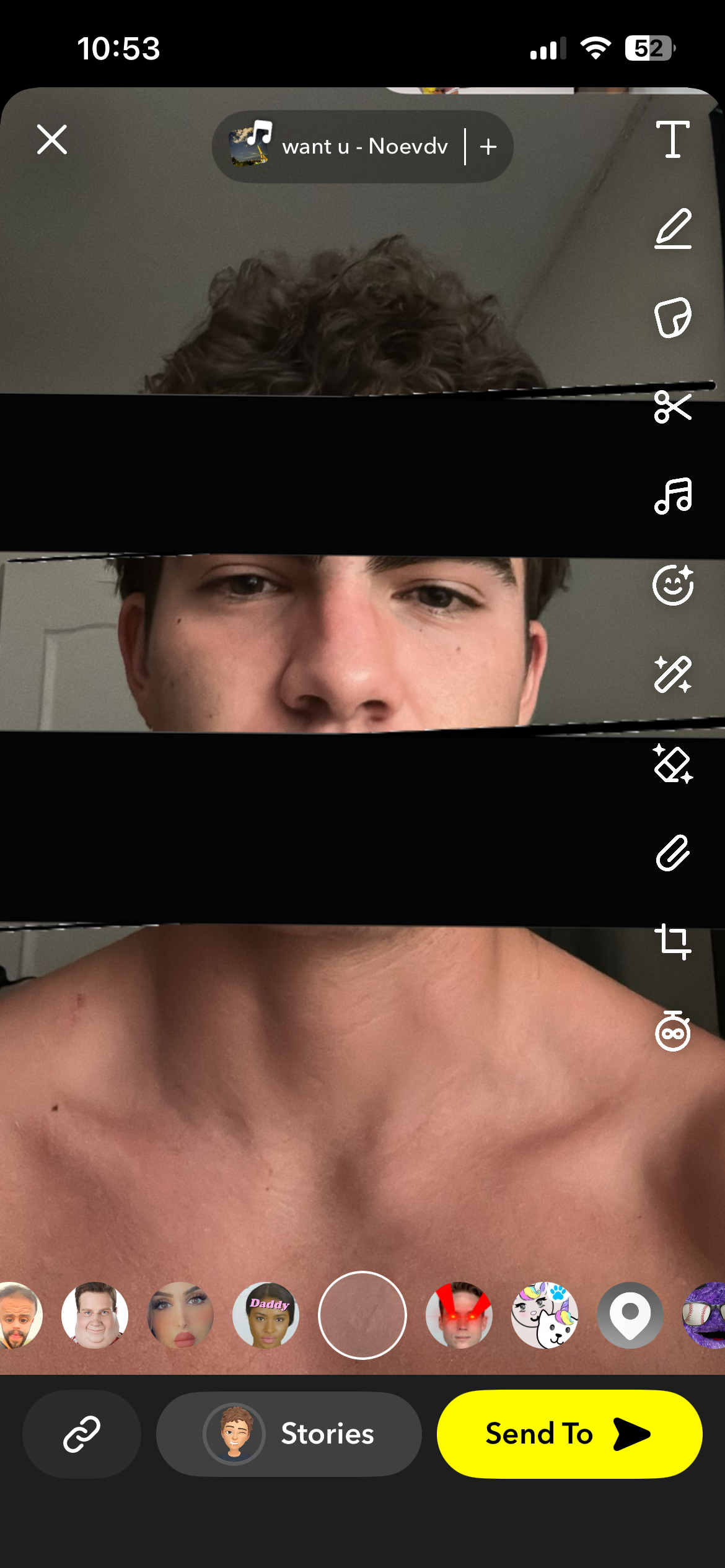
Task: Choose the 'Daddy' lens filter
Action: pos(266,1315)
